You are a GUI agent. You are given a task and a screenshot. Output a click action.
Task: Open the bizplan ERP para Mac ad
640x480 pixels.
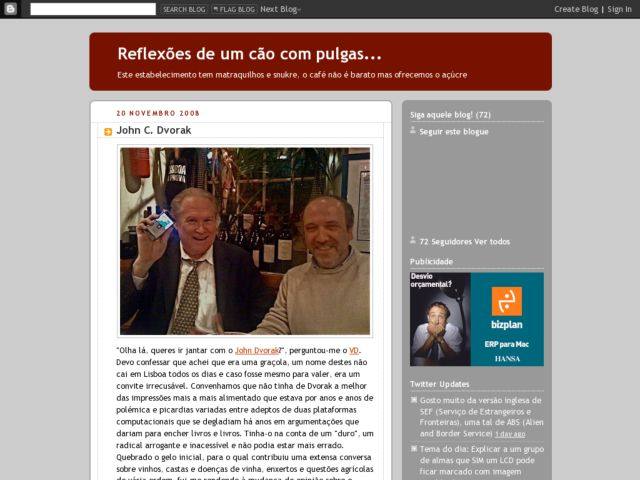click(x=477, y=319)
